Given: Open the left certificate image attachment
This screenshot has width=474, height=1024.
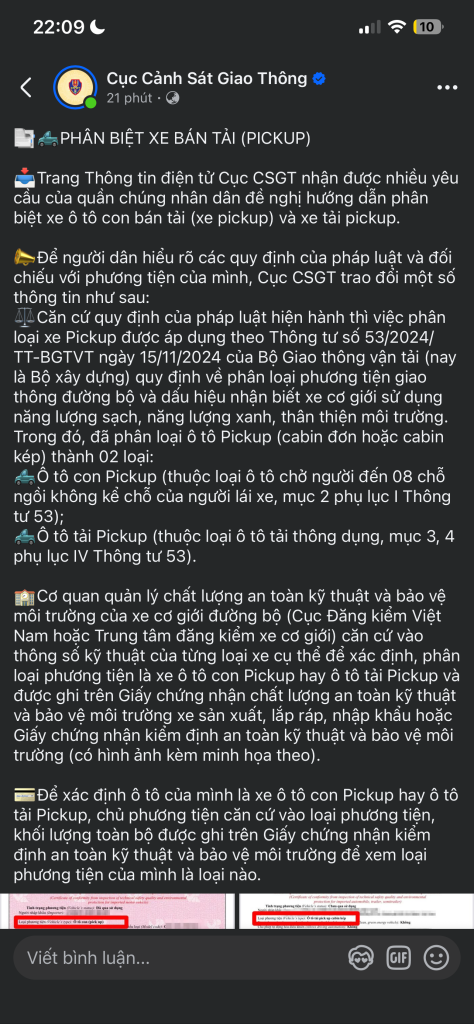Looking at the screenshot, I should pyautogui.click(x=118, y=911).
